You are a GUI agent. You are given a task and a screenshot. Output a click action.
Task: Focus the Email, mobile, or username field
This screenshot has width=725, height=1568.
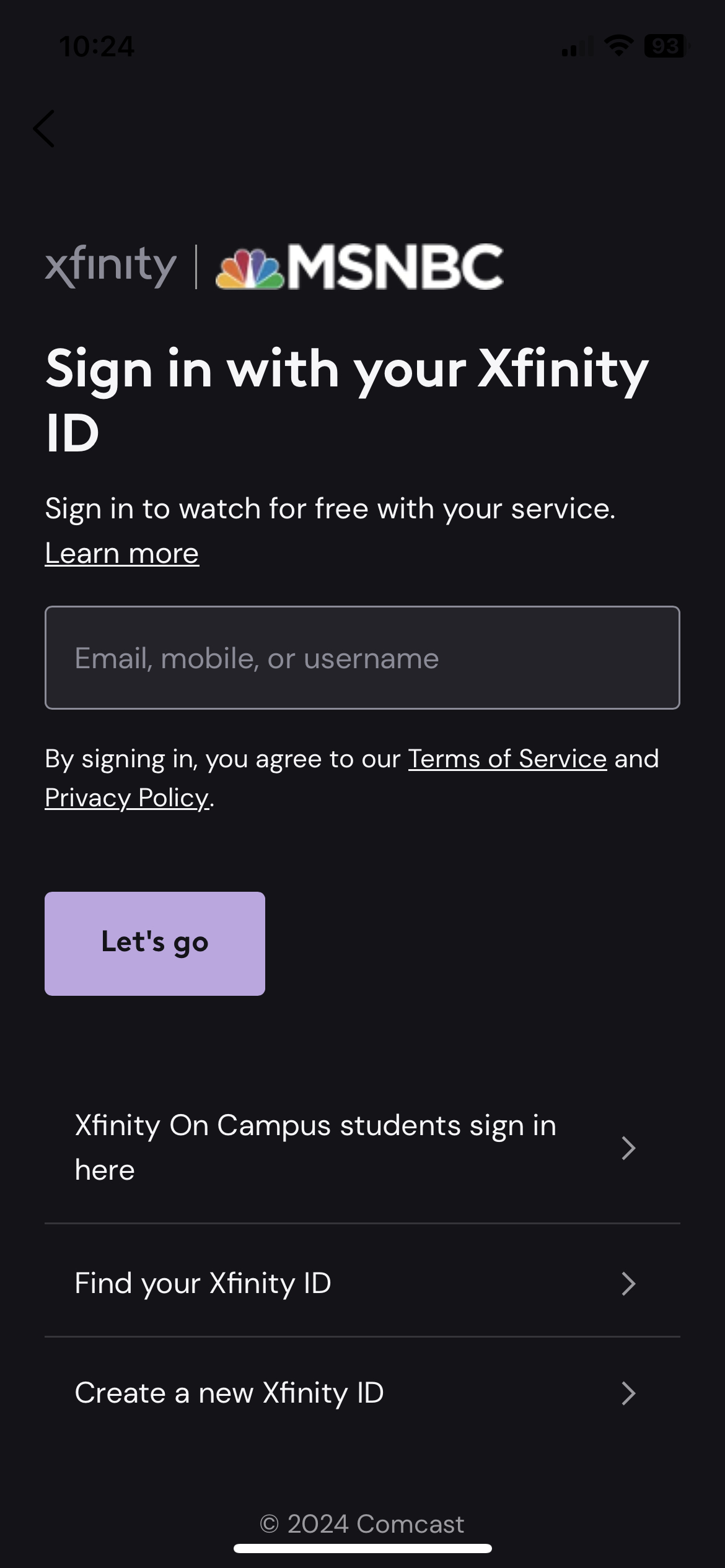(x=362, y=658)
